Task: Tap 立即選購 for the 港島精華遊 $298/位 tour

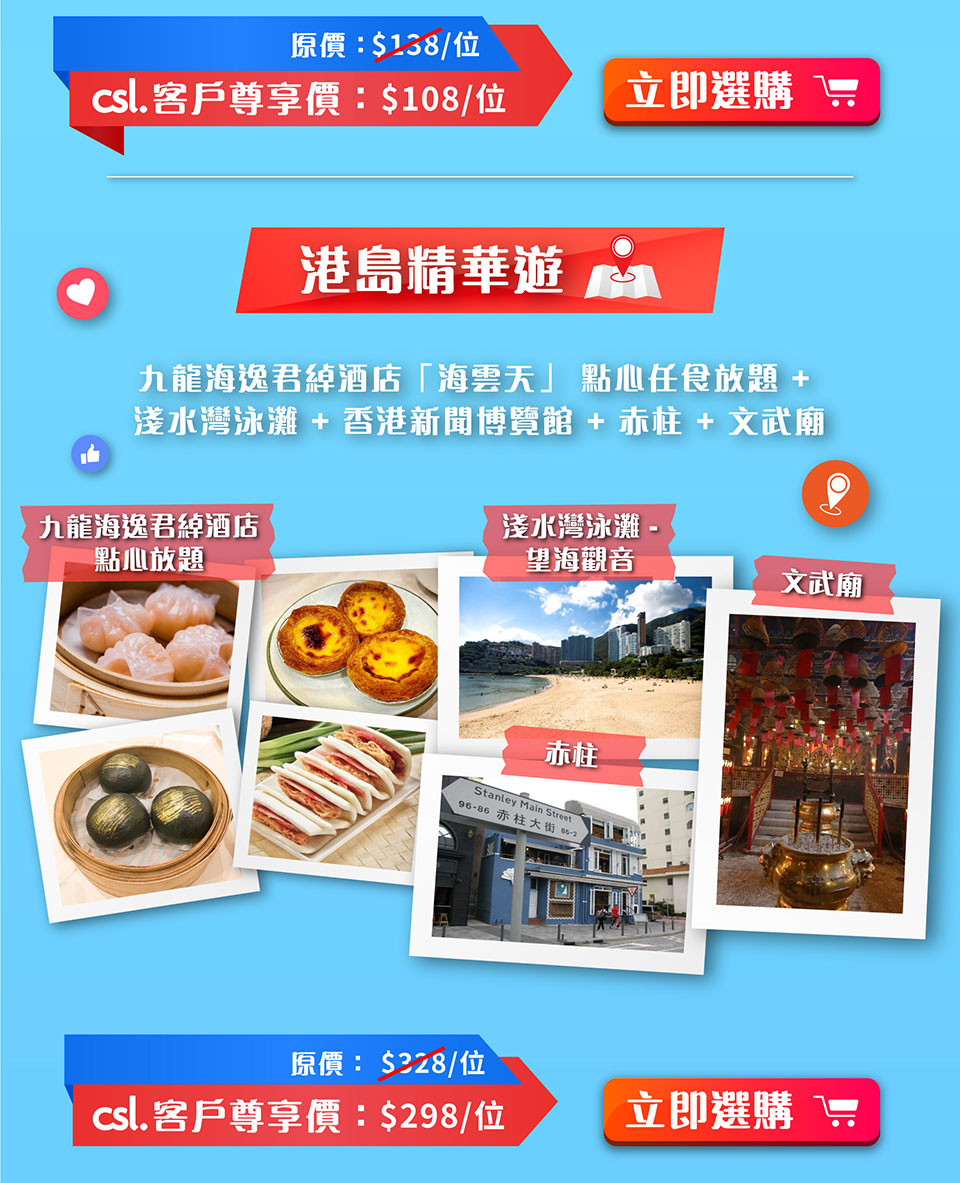Action: 741,1111
